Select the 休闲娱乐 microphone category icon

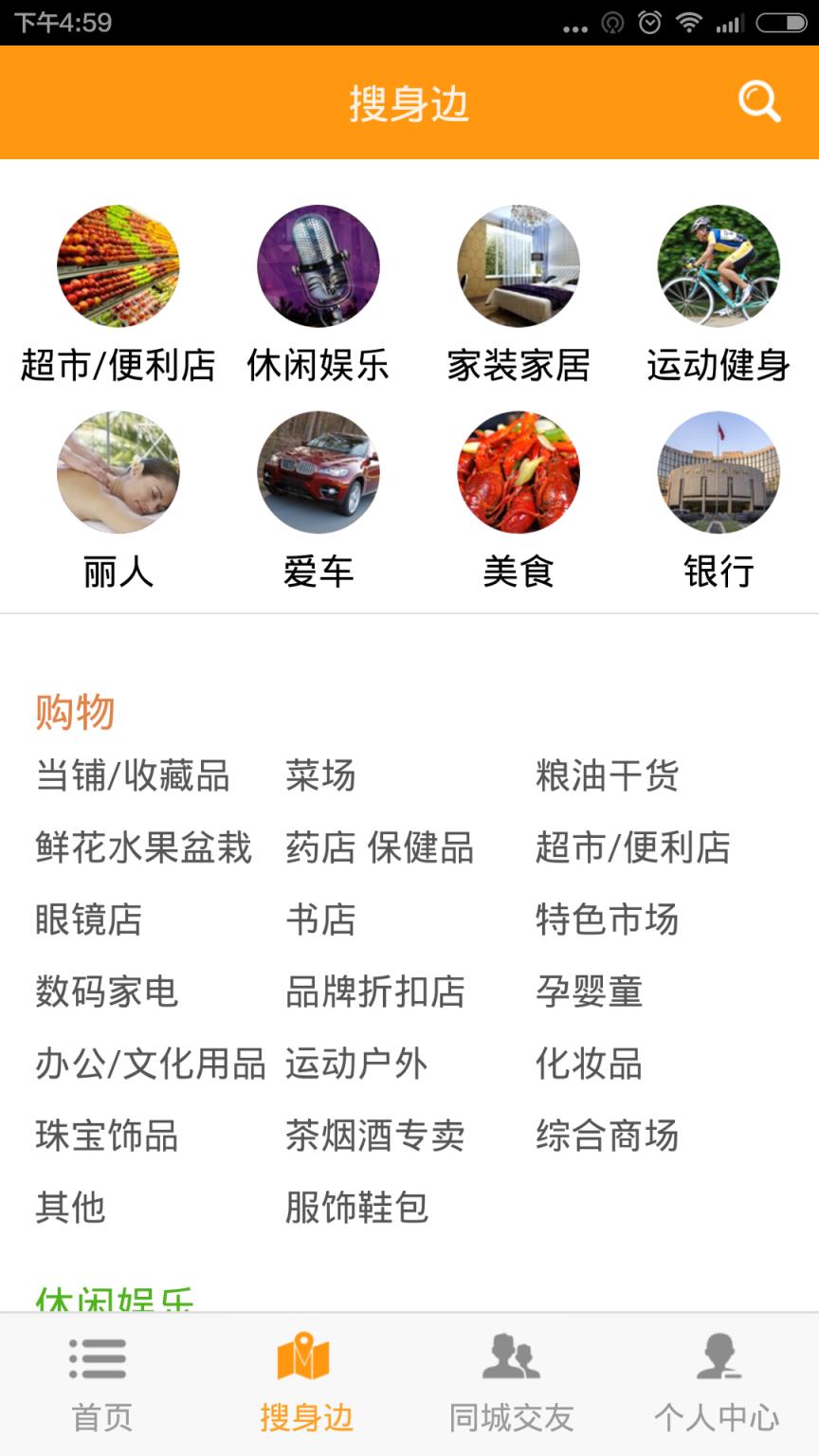click(318, 266)
